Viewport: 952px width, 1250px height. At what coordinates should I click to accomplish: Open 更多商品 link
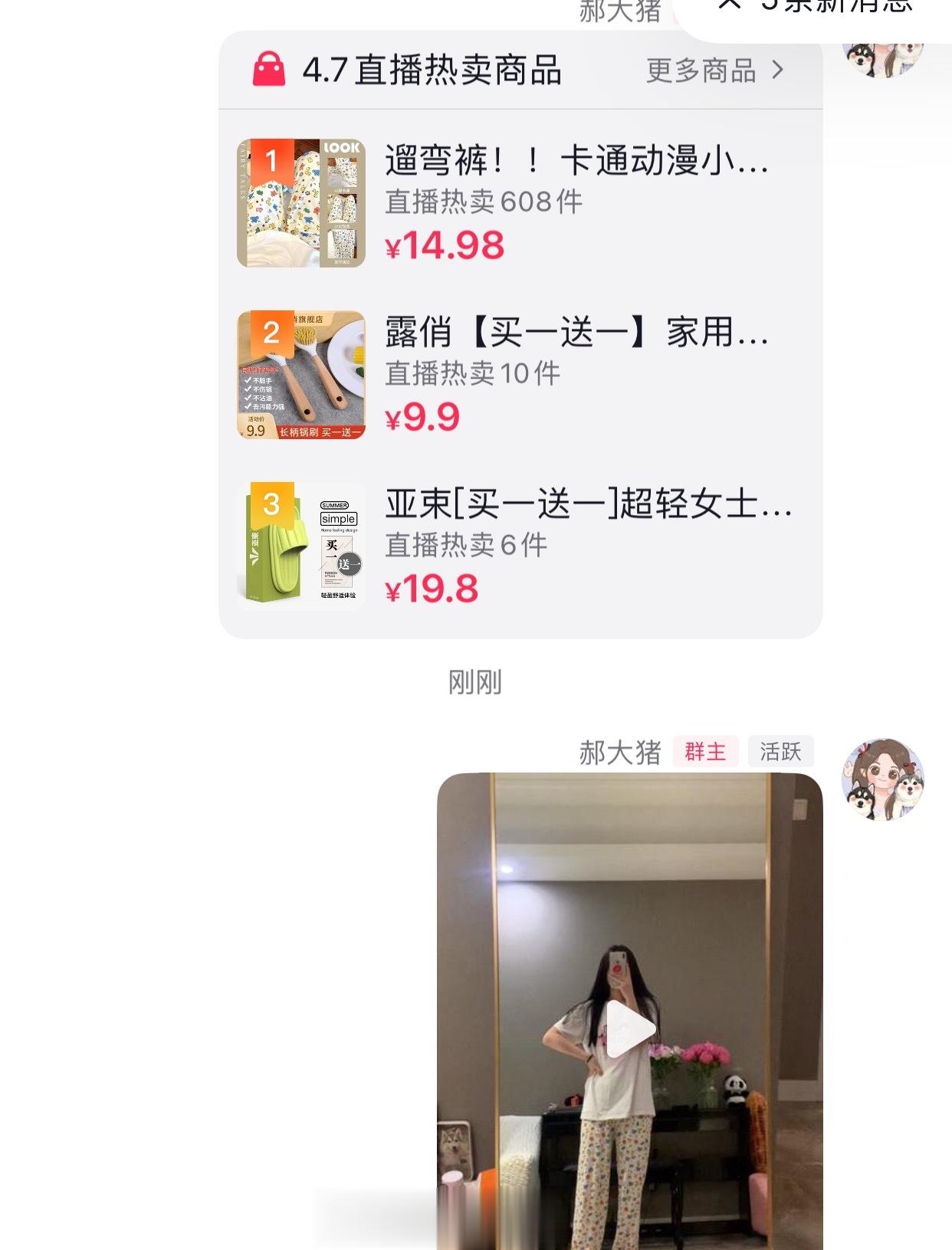pyautogui.click(x=714, y=71)
